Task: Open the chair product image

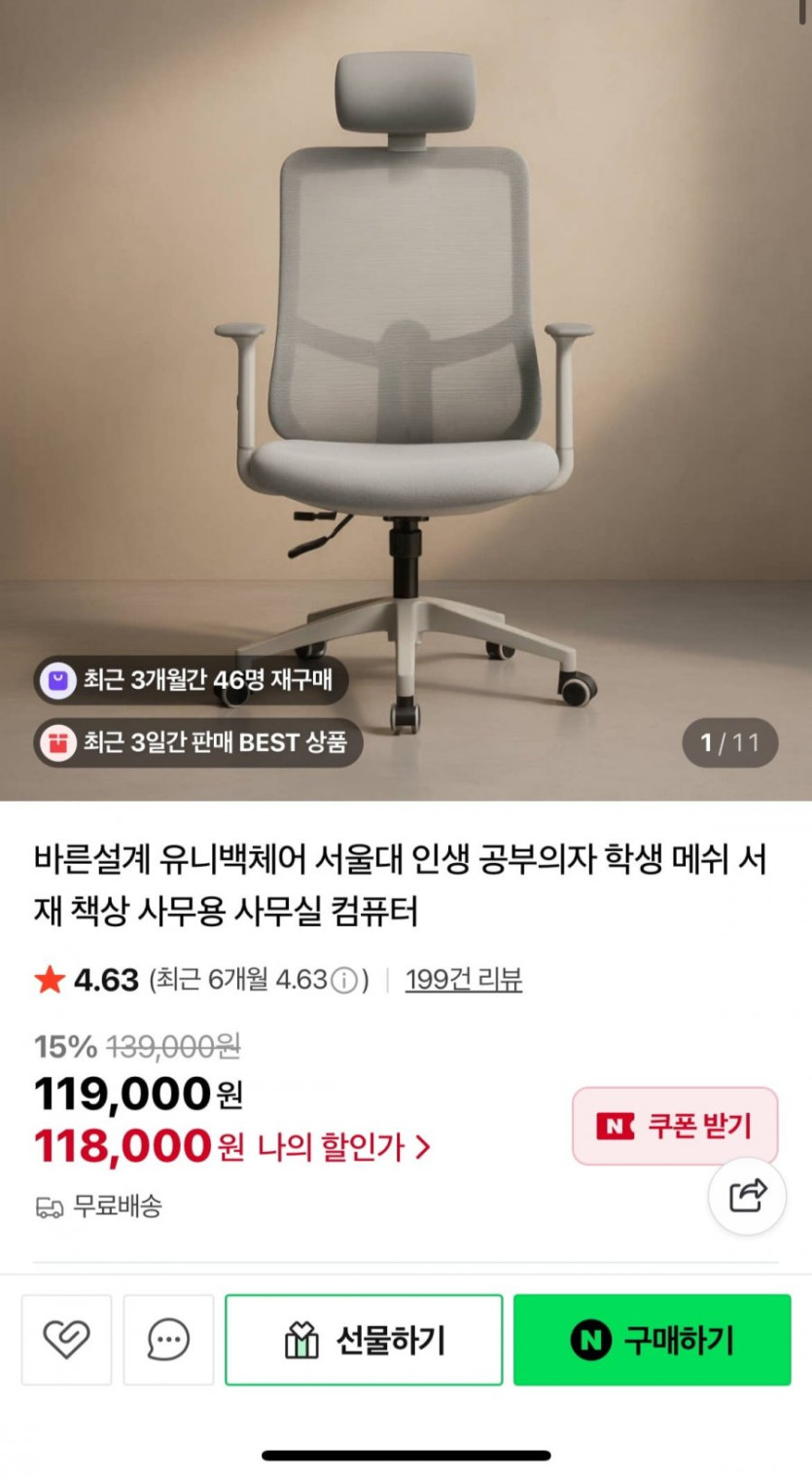Action: coord(406,389)
